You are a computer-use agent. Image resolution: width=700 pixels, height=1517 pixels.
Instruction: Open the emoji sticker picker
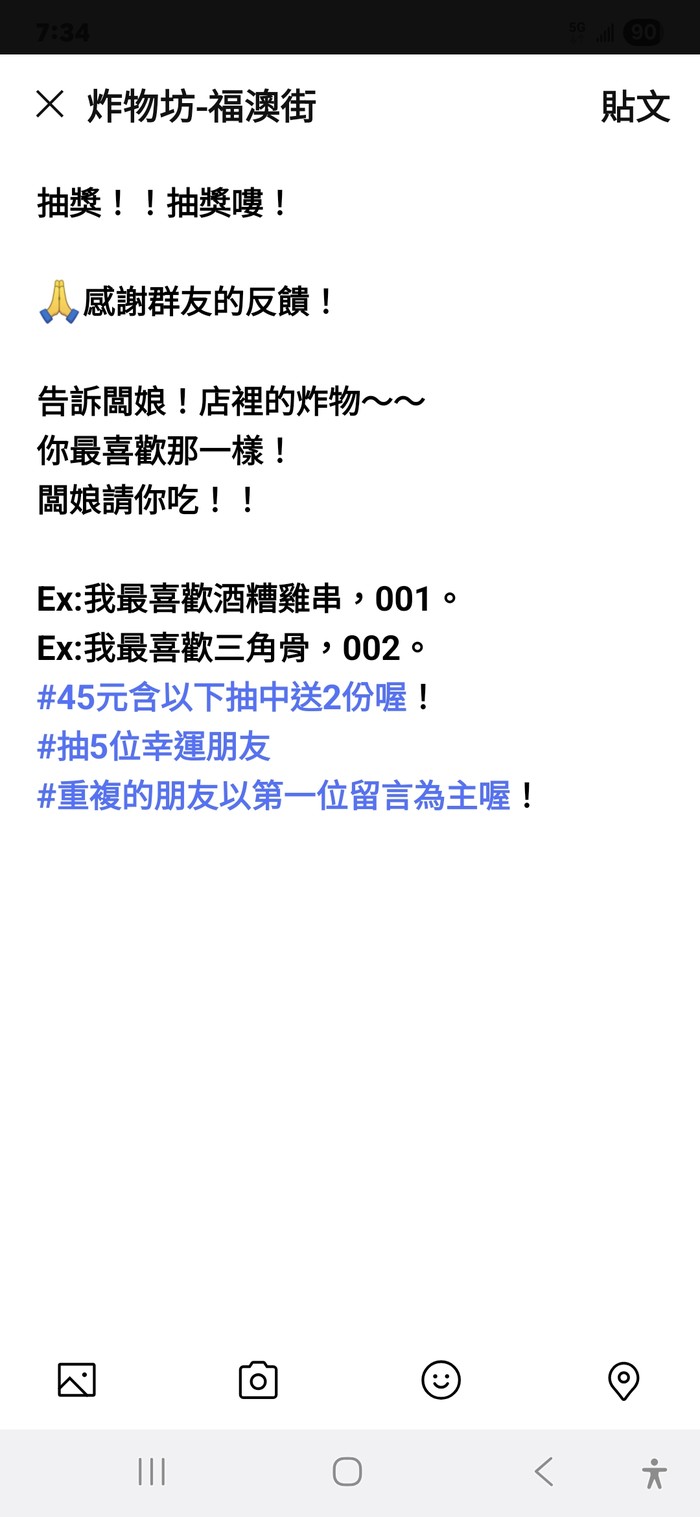pos(441,1380)
